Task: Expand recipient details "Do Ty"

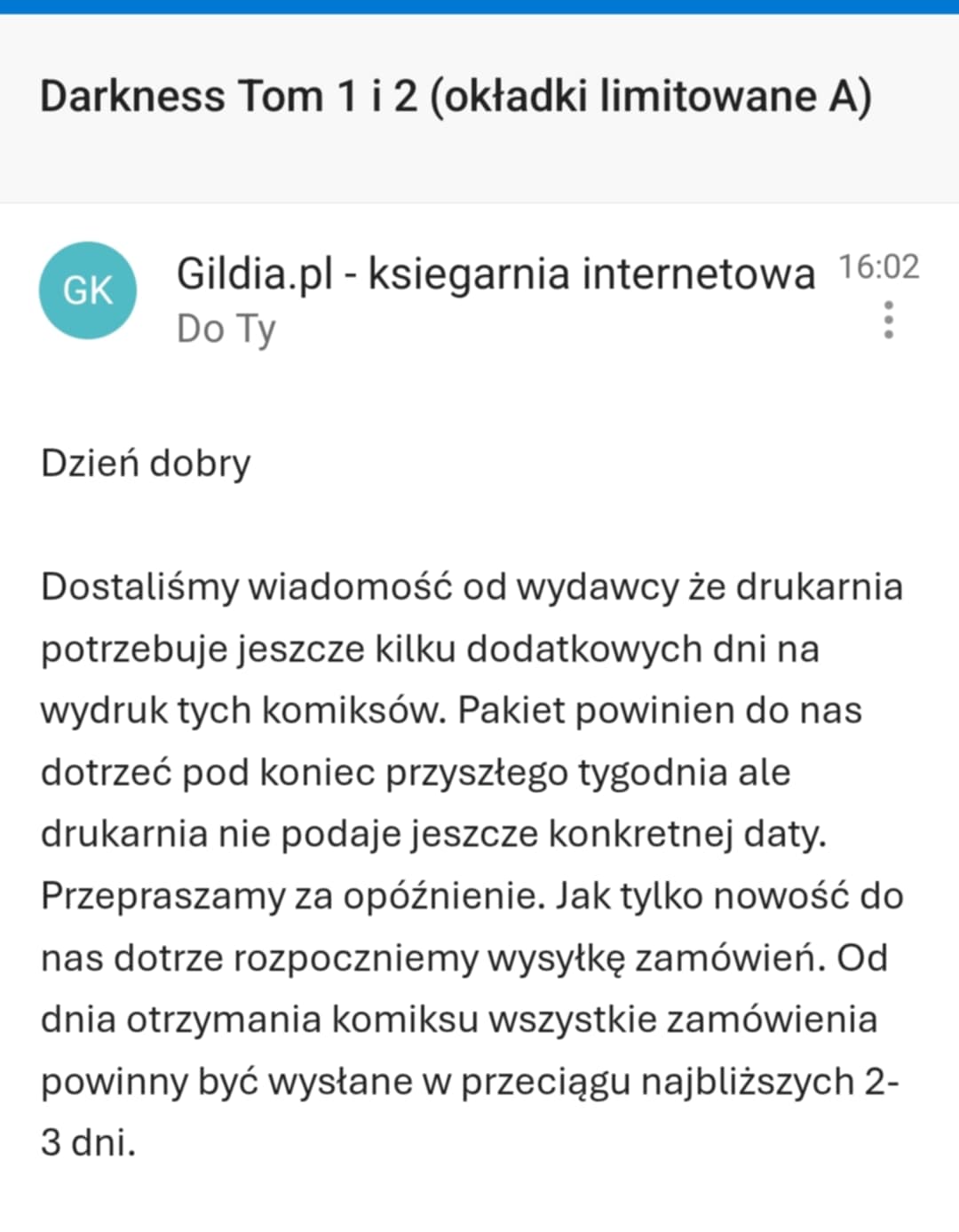Action: point(226,330)
